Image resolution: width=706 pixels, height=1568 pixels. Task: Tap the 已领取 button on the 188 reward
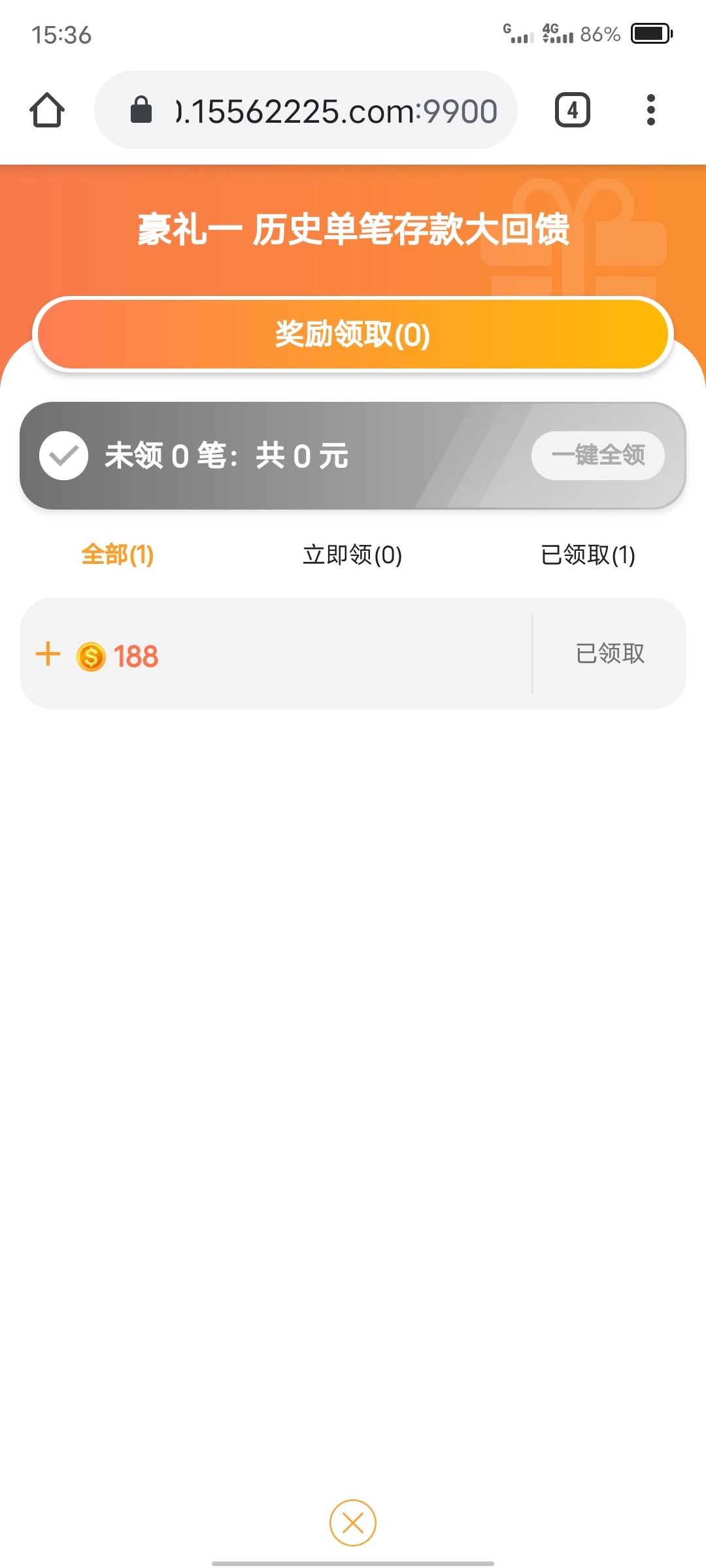(609, 653)
